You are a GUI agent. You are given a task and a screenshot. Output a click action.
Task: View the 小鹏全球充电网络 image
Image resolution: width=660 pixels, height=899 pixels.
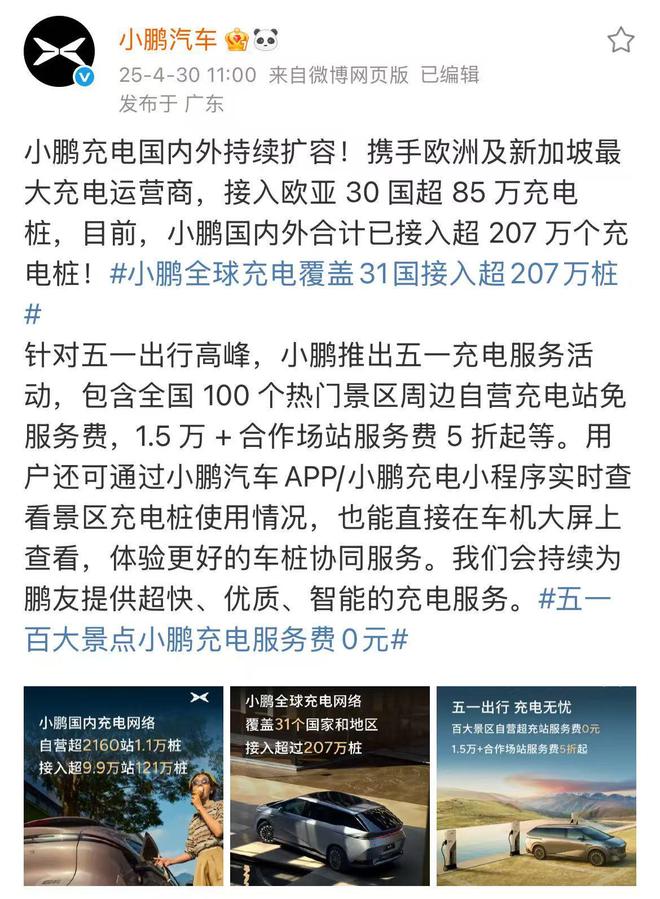329,785
